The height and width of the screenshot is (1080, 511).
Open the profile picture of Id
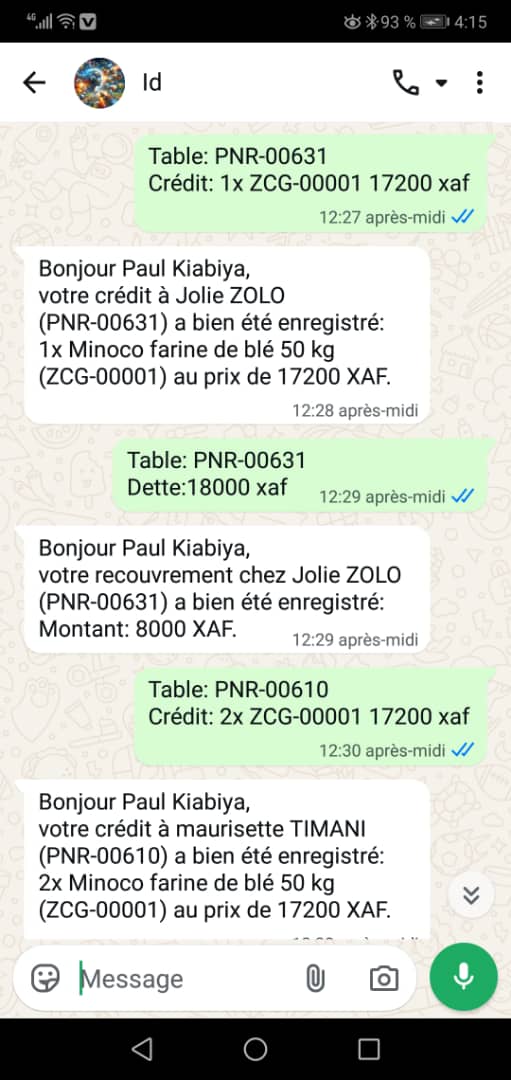pos(99,83)
